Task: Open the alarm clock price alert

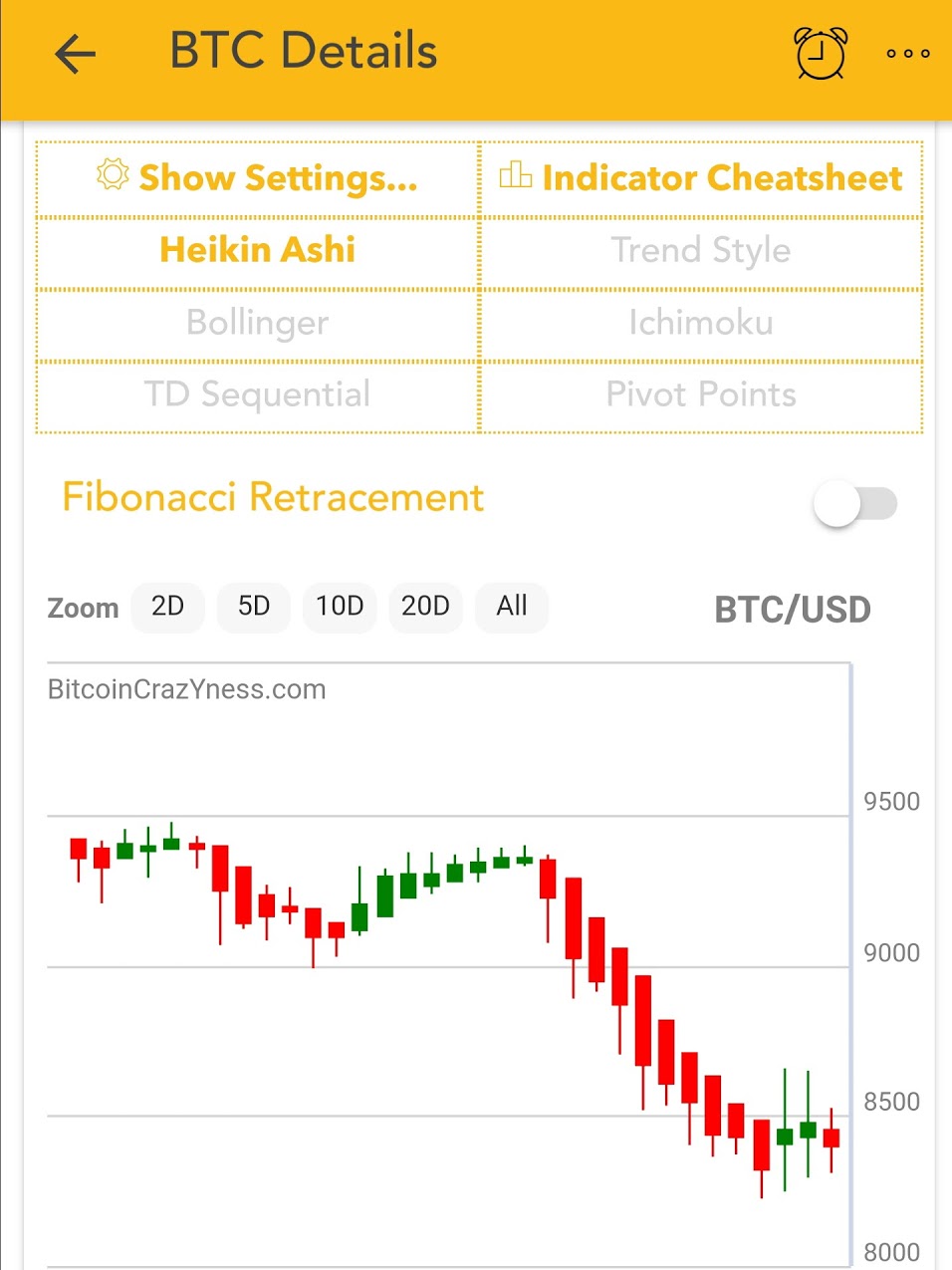Action: point(821,53)
